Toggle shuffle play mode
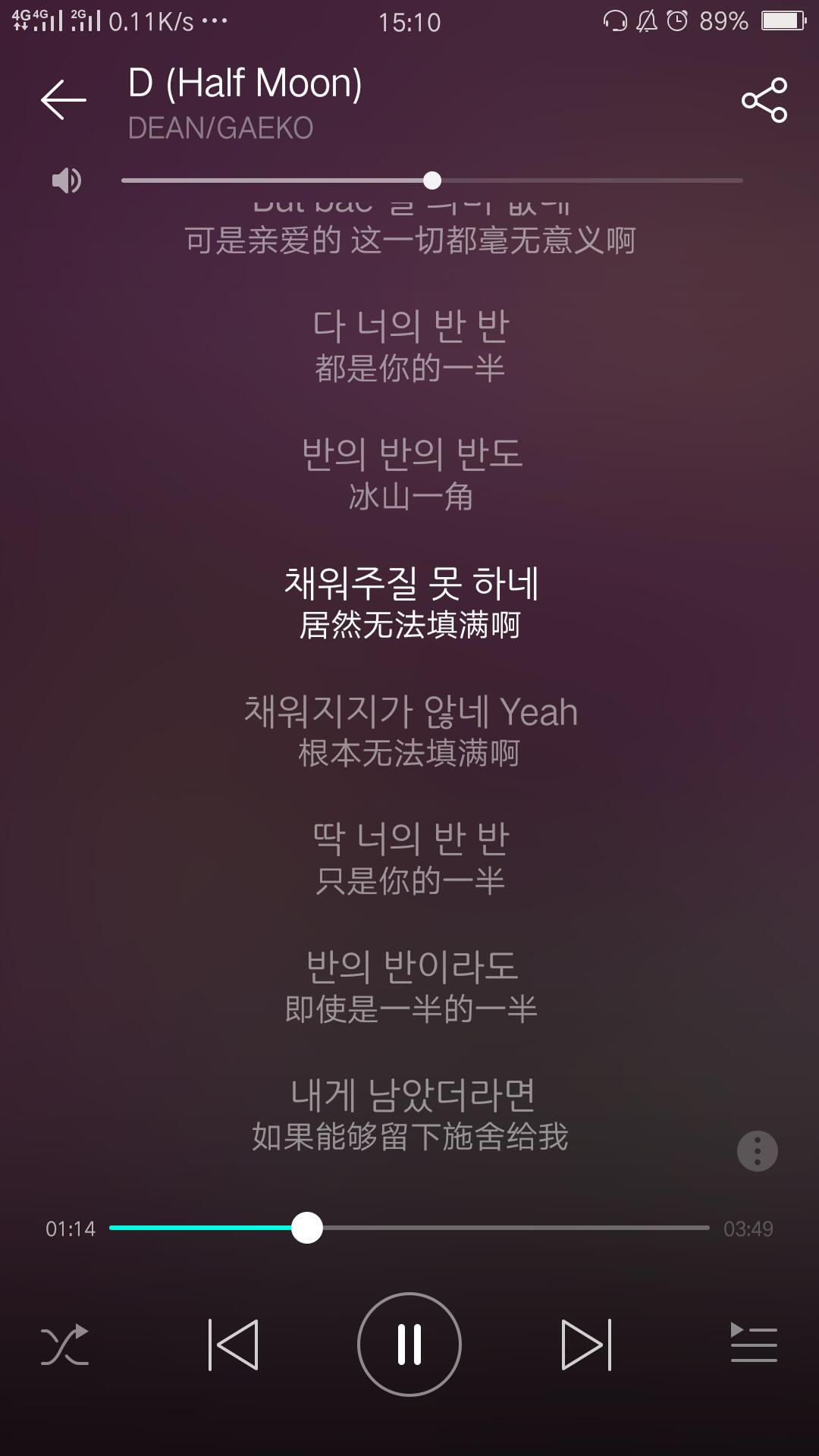The image size is (819, 1456). coord(64,1345)
